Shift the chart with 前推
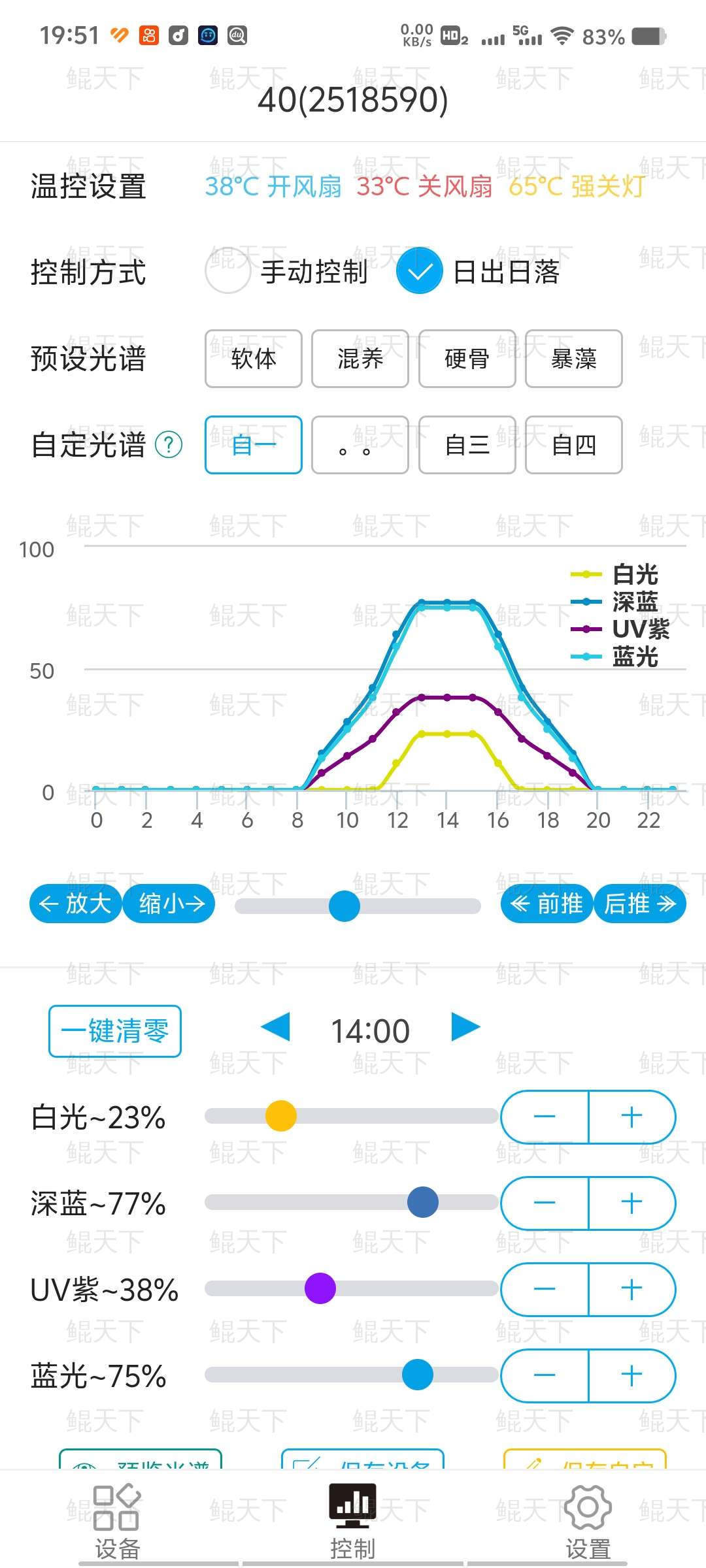The height and width of the screenshot is (1568, 706). tap(546, 904)
